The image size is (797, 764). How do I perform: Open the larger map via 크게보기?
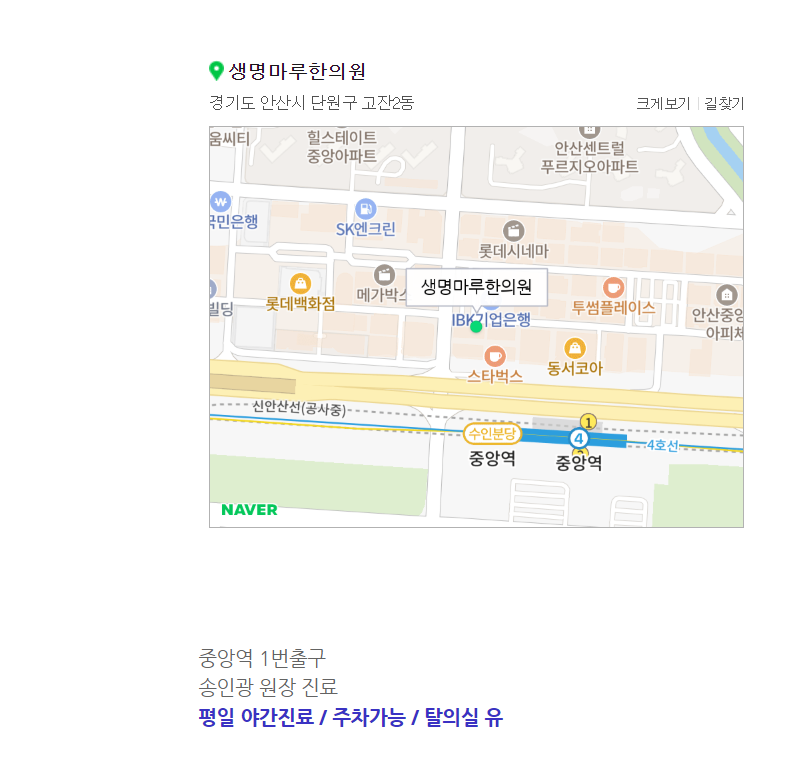663,103
